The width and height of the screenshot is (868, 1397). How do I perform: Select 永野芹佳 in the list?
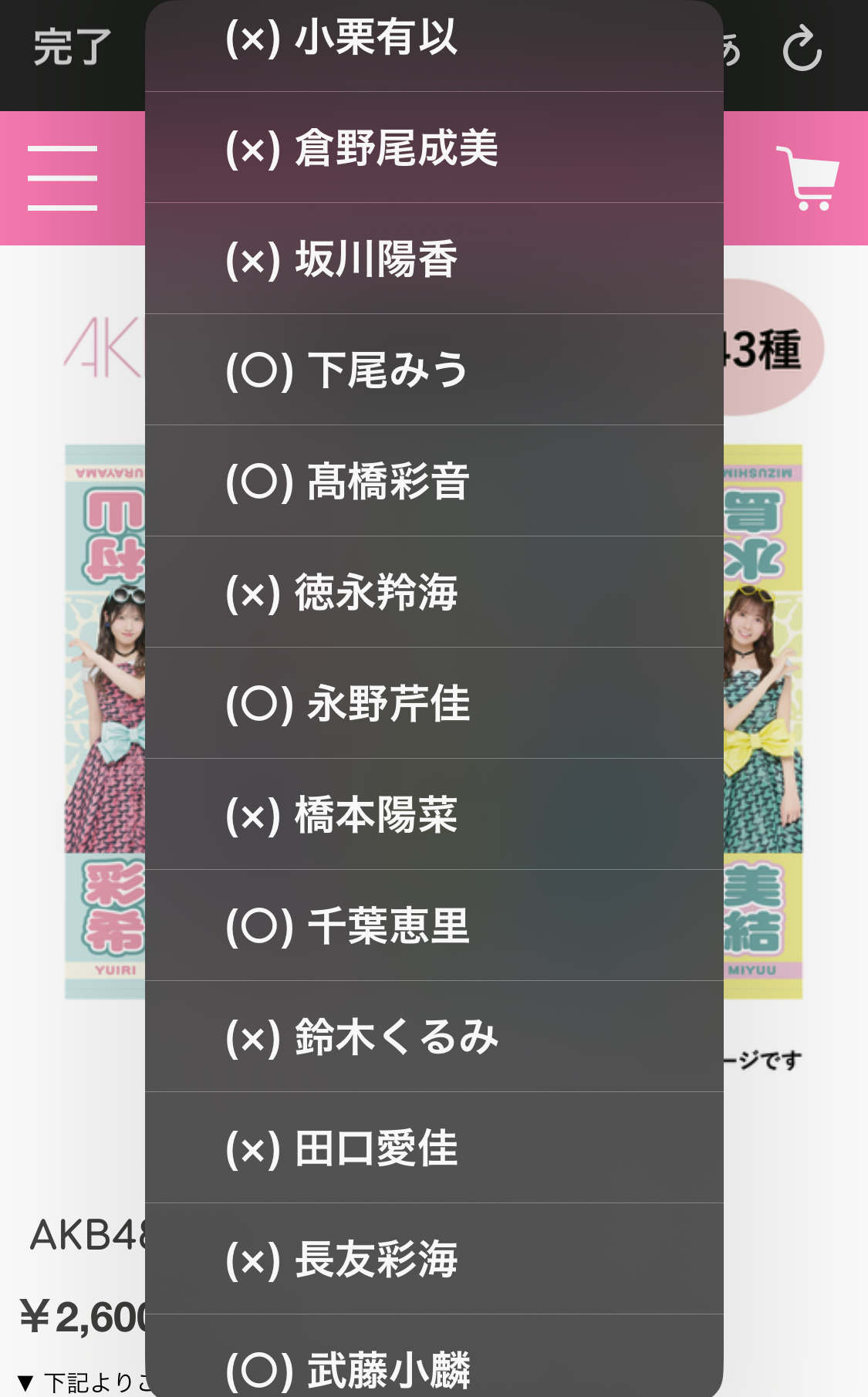tap(434, 703)
